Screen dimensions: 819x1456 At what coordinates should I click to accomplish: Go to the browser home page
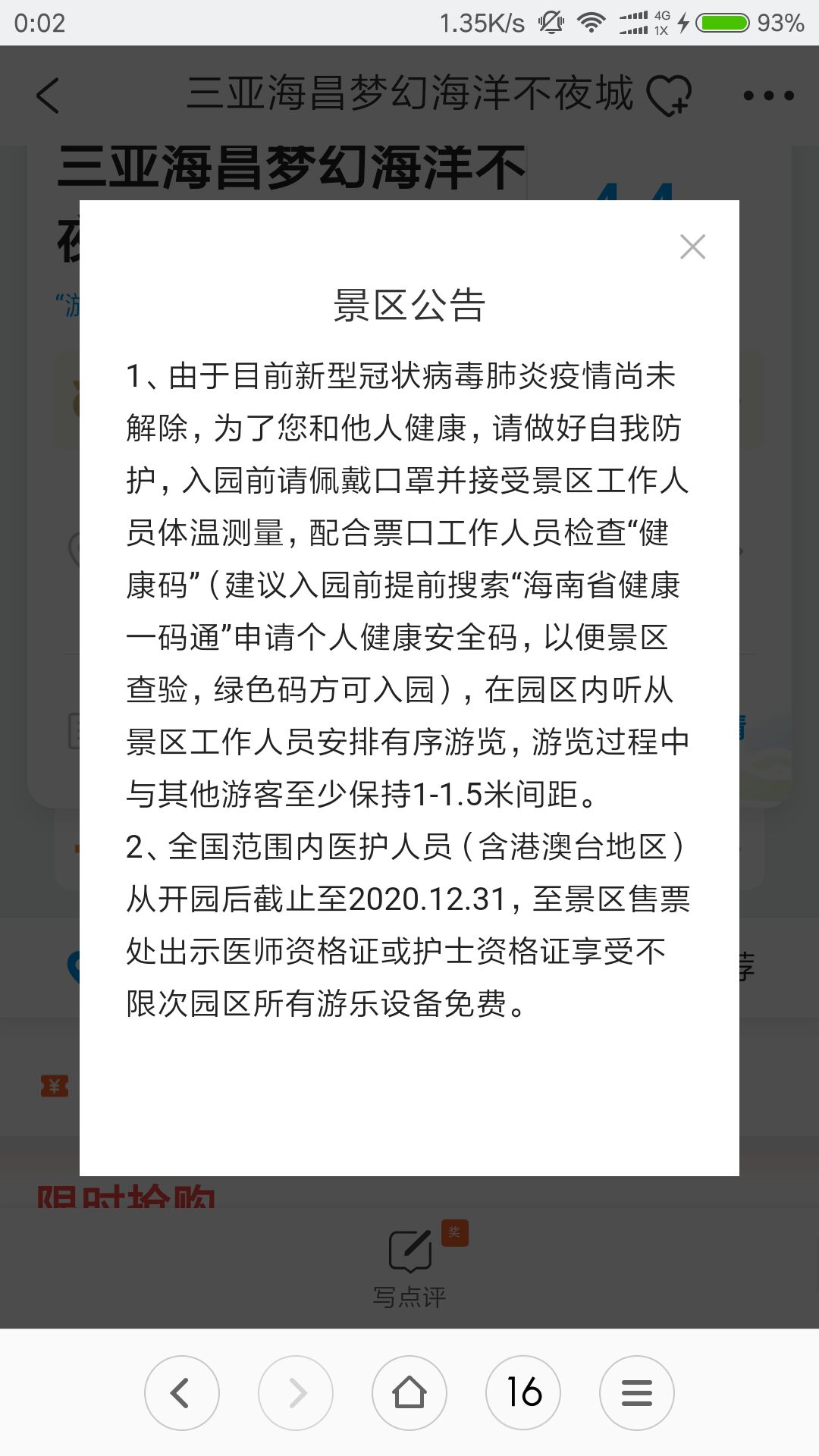point(409,1392)
